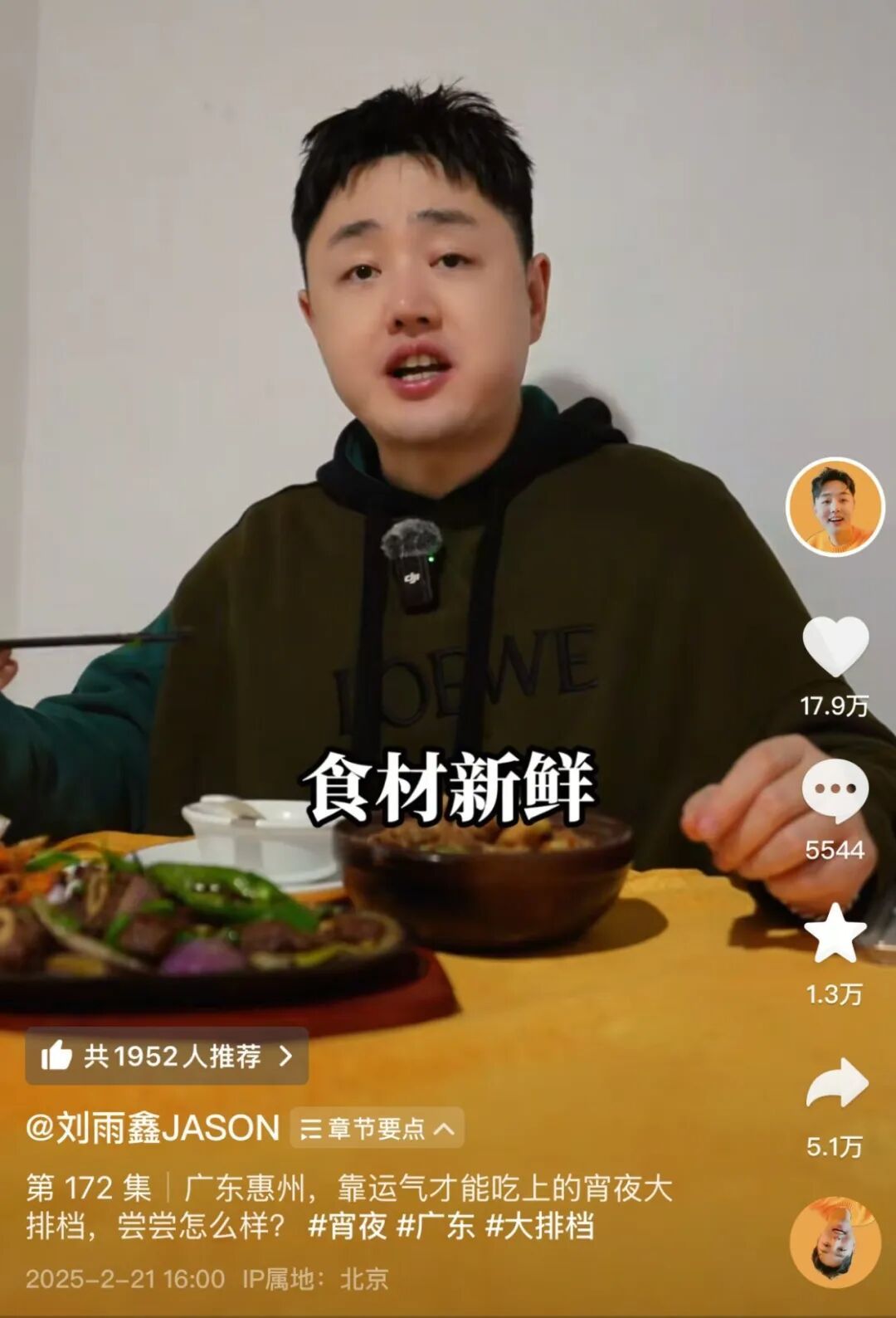Open @刘雨鑫JASON's profile from the username
Viewport: 896px width, 1318px height.
tap(153, 1129)
